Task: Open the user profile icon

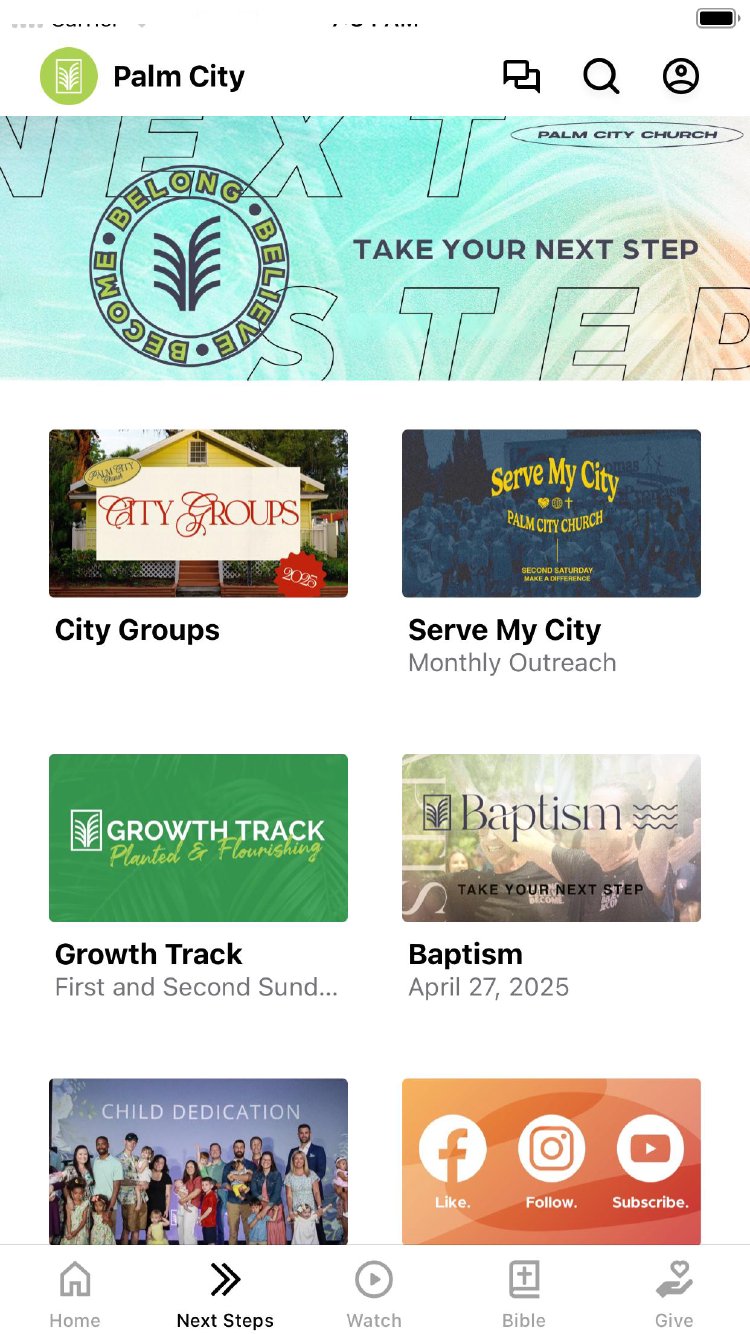Action: (x=681, y=76)
